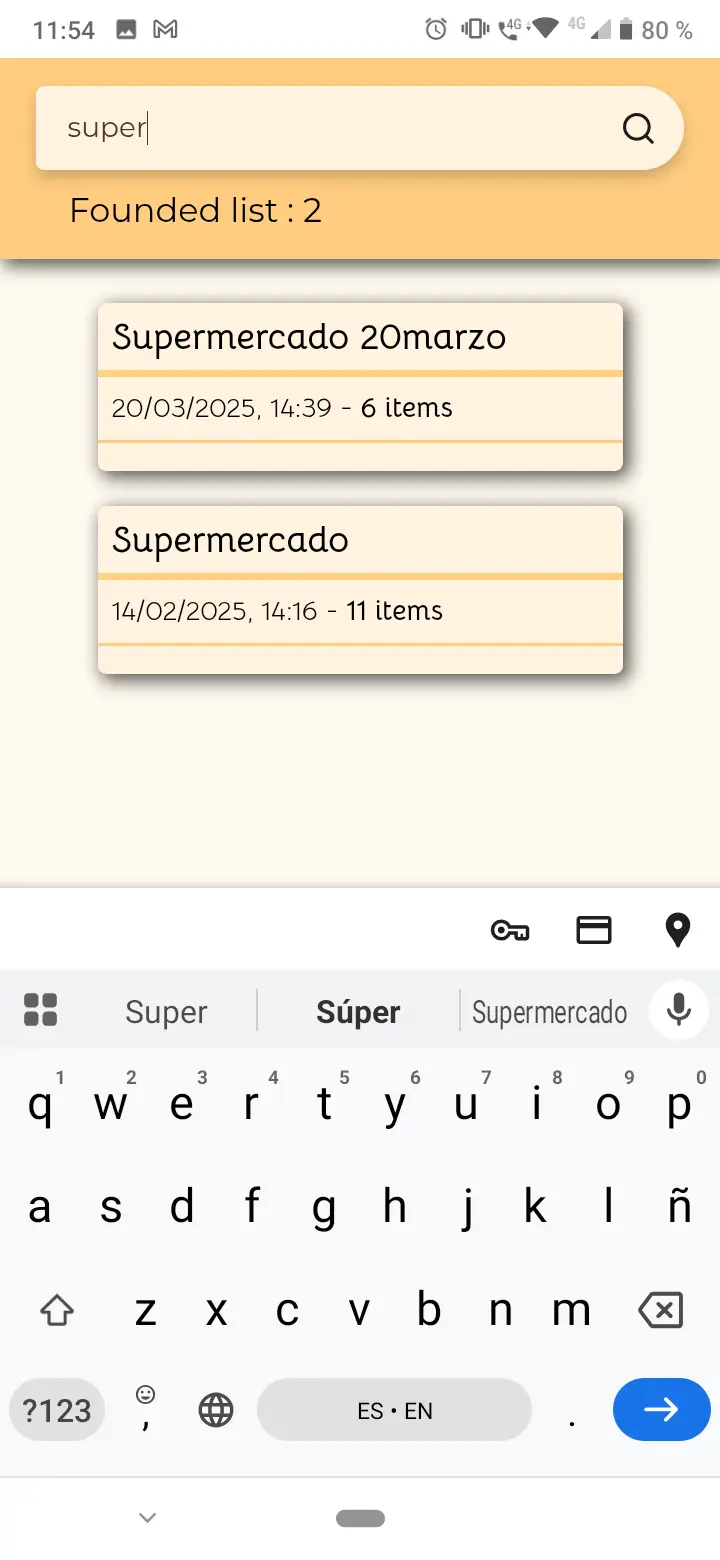Start voice input with the microphone
The image size is (720, 1560).
[x=679, y=1010]
